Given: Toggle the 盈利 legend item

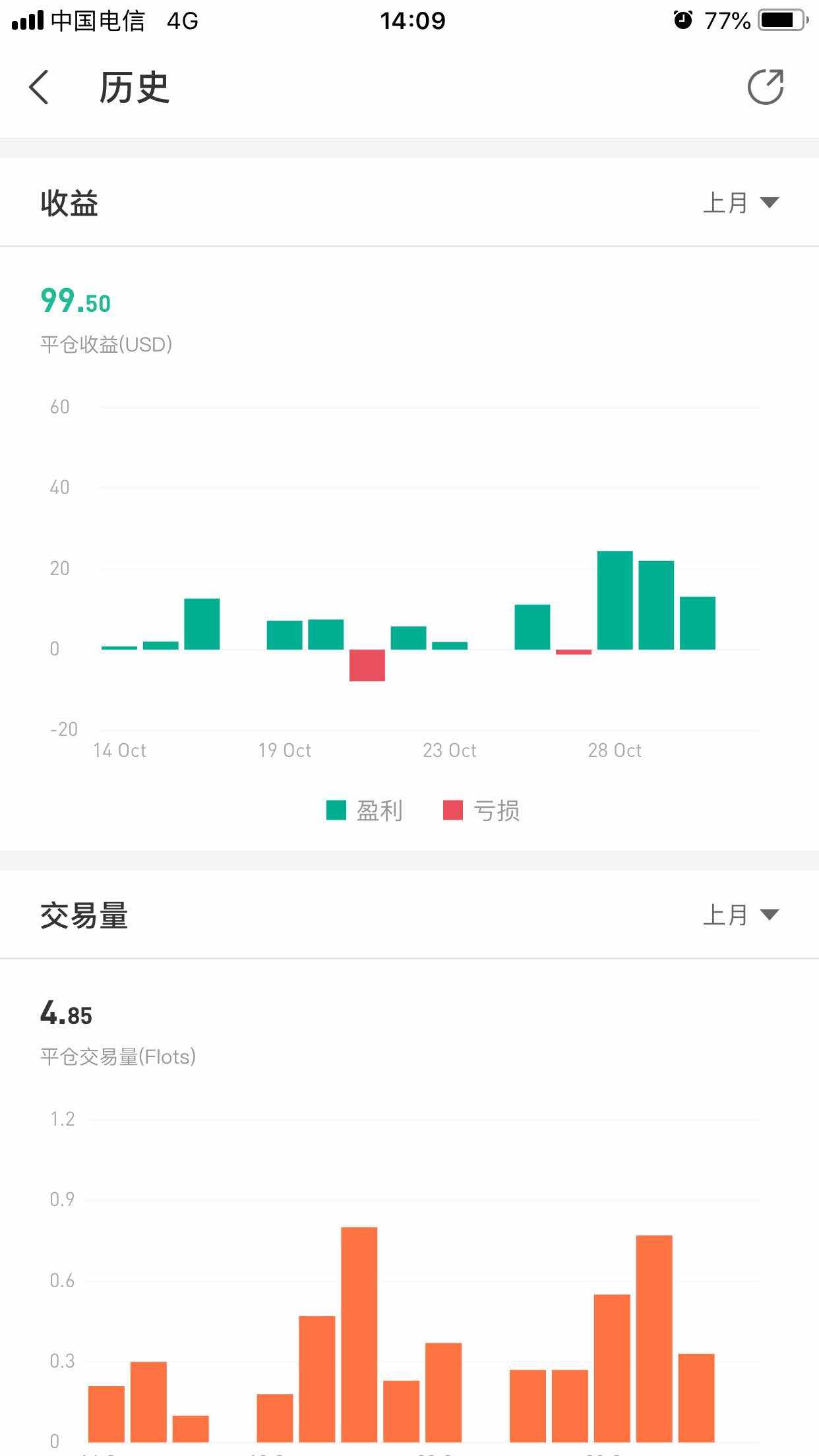Looking at the screenshot, I should (364, 810).
